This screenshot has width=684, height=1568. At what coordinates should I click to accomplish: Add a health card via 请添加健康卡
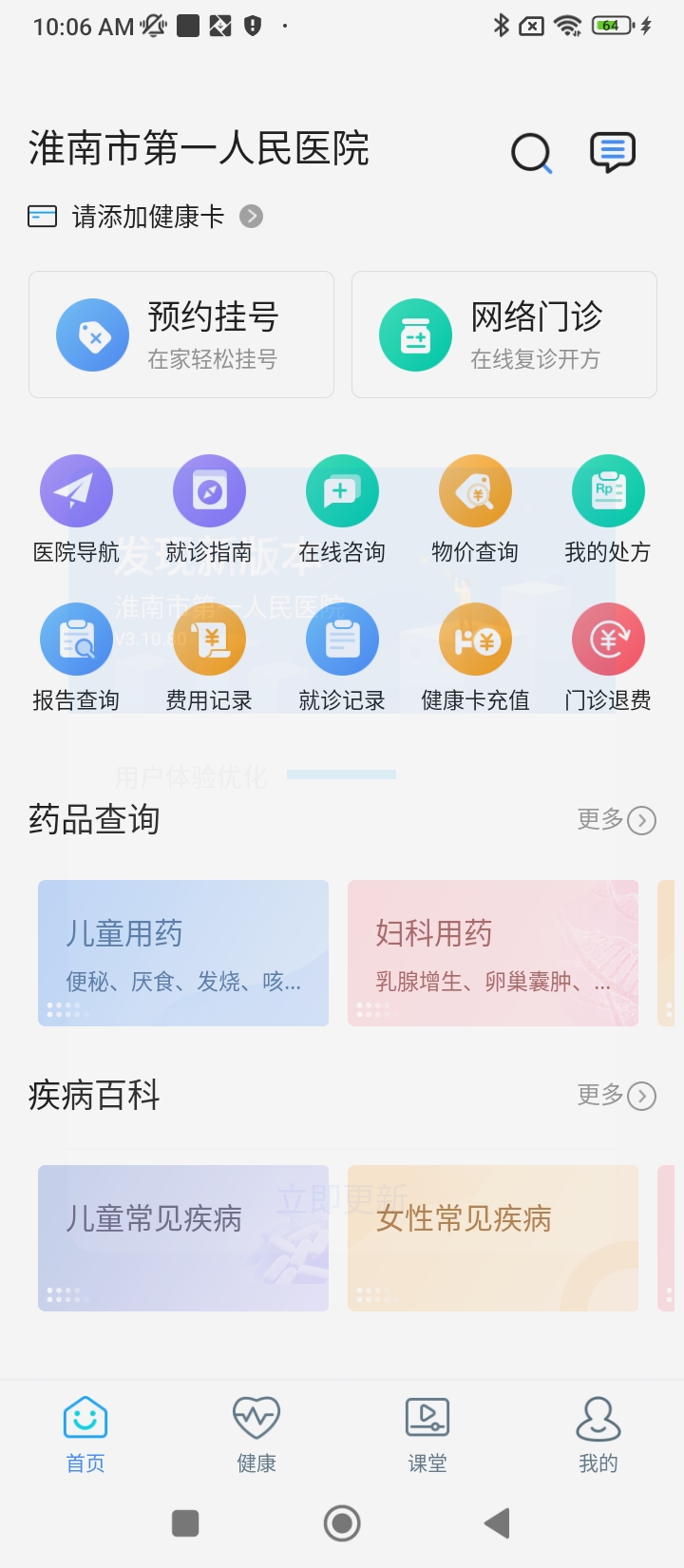(x=147, y=217)
